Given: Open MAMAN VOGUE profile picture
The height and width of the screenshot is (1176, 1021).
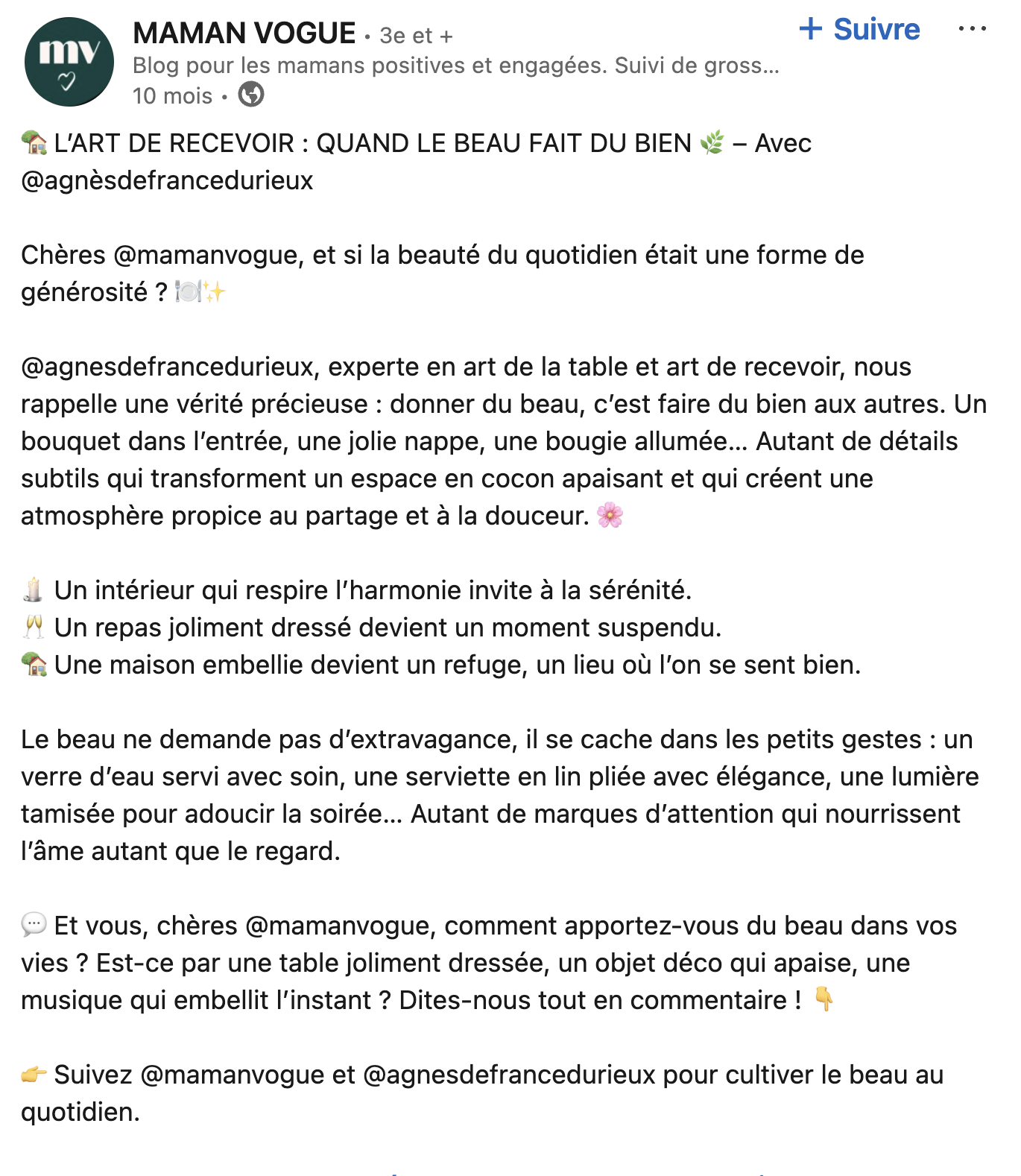Looking at the screenshot, I should click(69, 62).
